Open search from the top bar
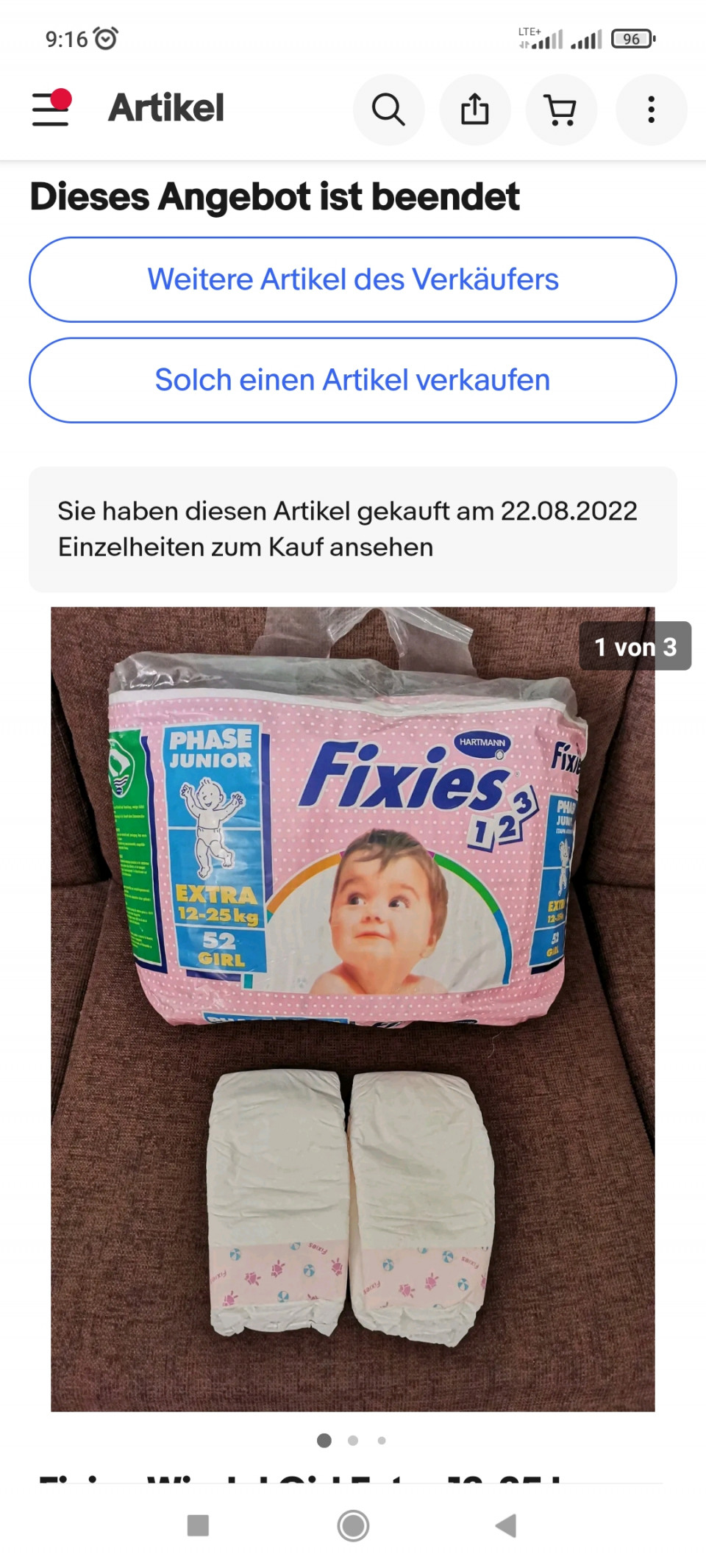This screenshot has width=706, height=1568. [388, 110]
